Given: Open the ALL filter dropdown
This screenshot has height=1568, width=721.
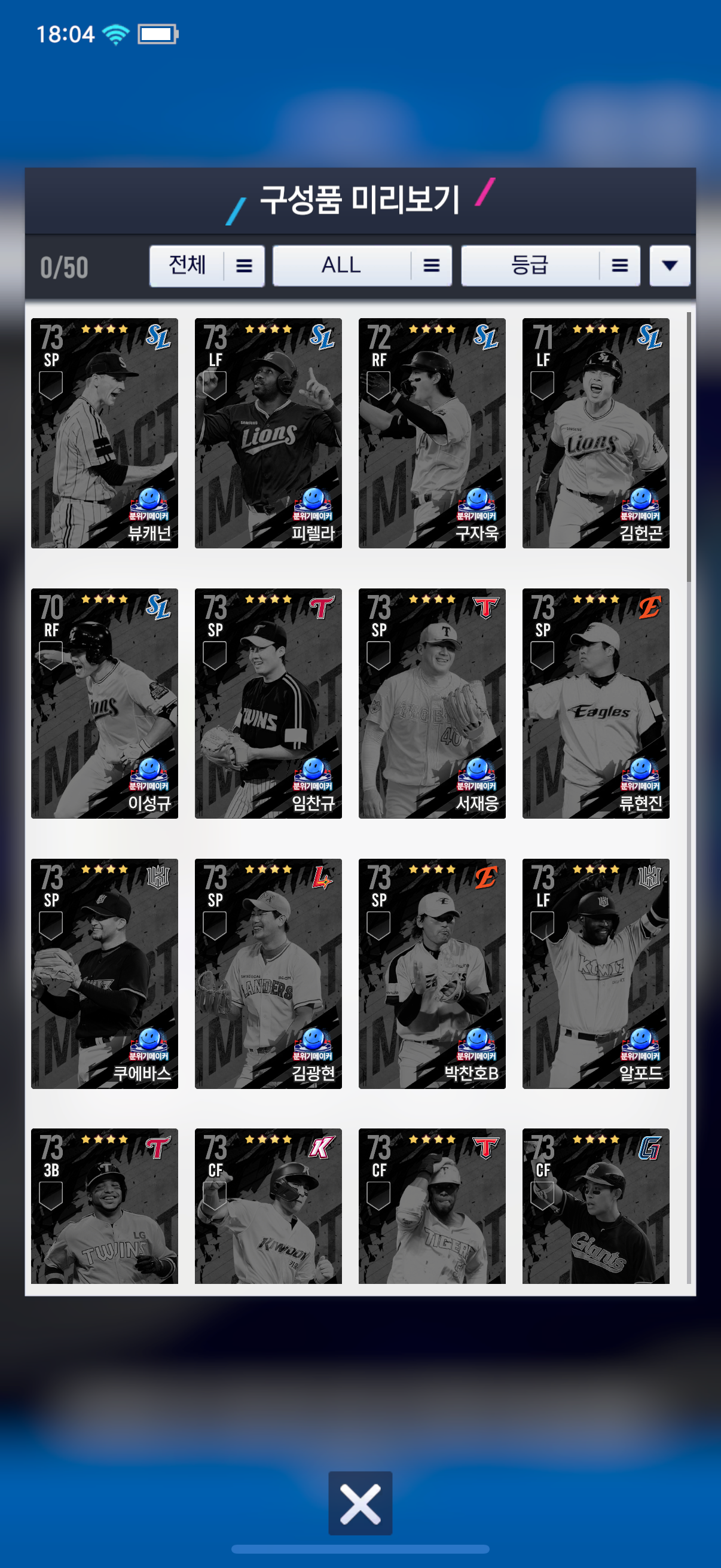Looking at the screenshot, I should 362,266.
